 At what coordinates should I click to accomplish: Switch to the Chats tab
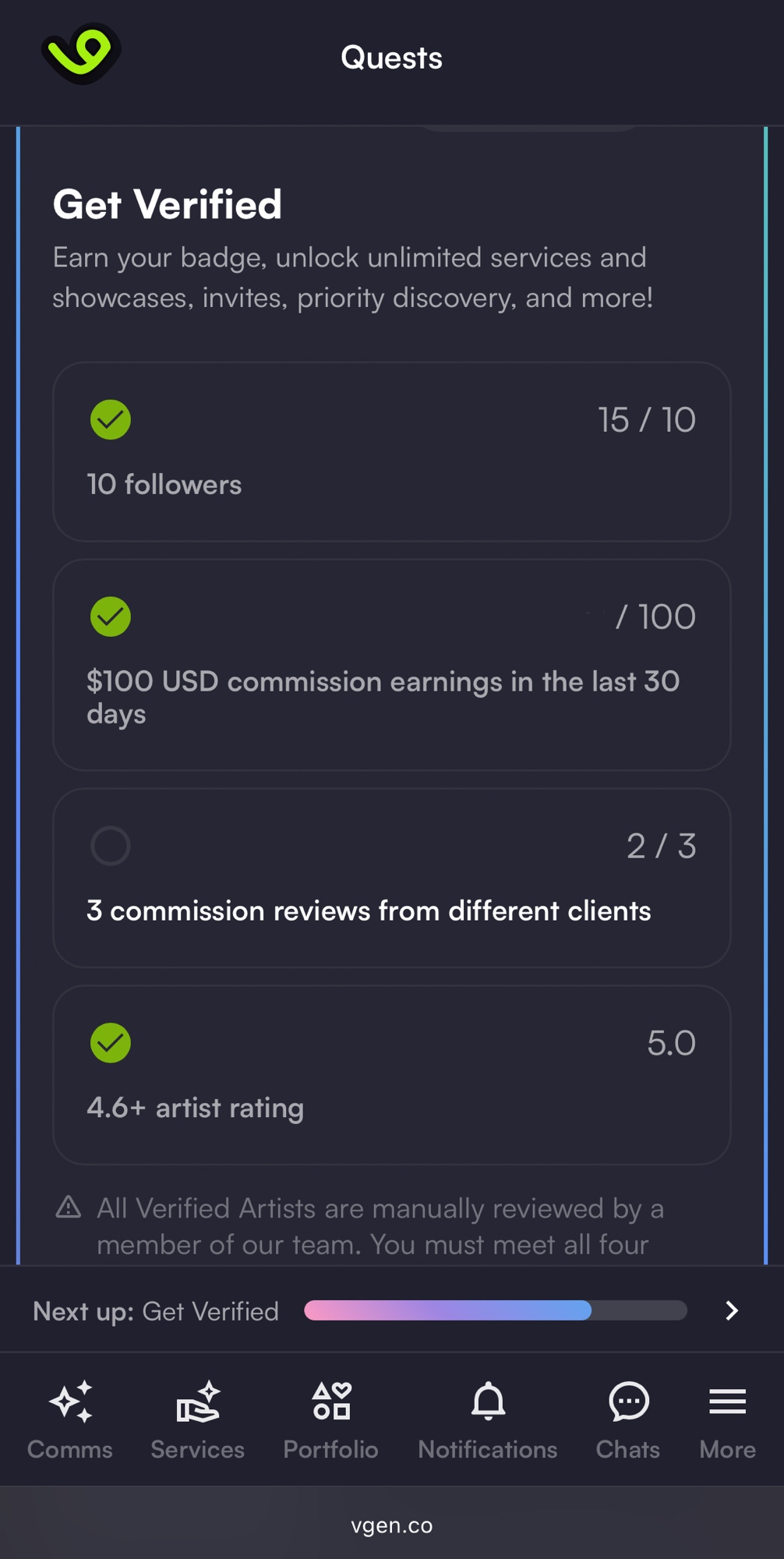click(x=628, y=1420)
